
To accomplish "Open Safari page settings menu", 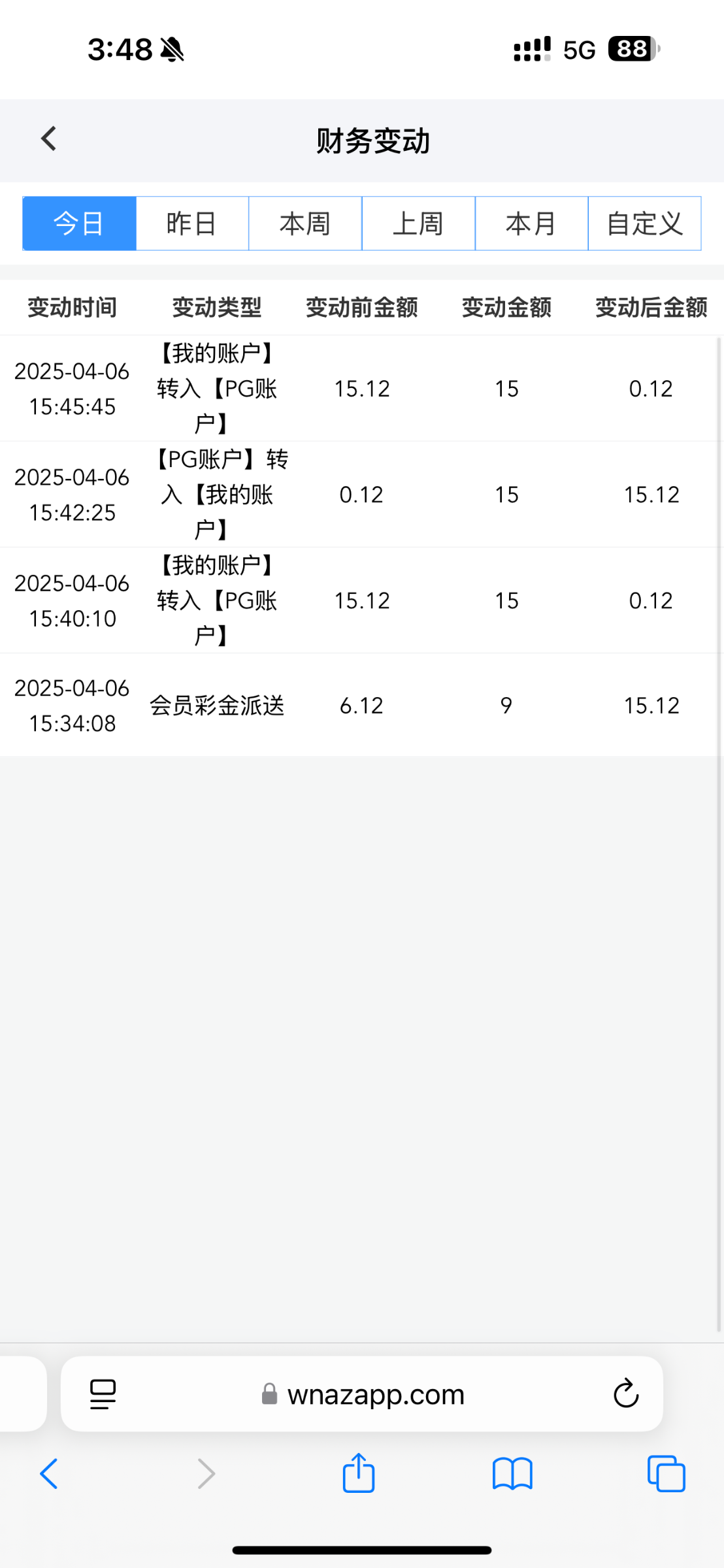I will click(103, 1394).
